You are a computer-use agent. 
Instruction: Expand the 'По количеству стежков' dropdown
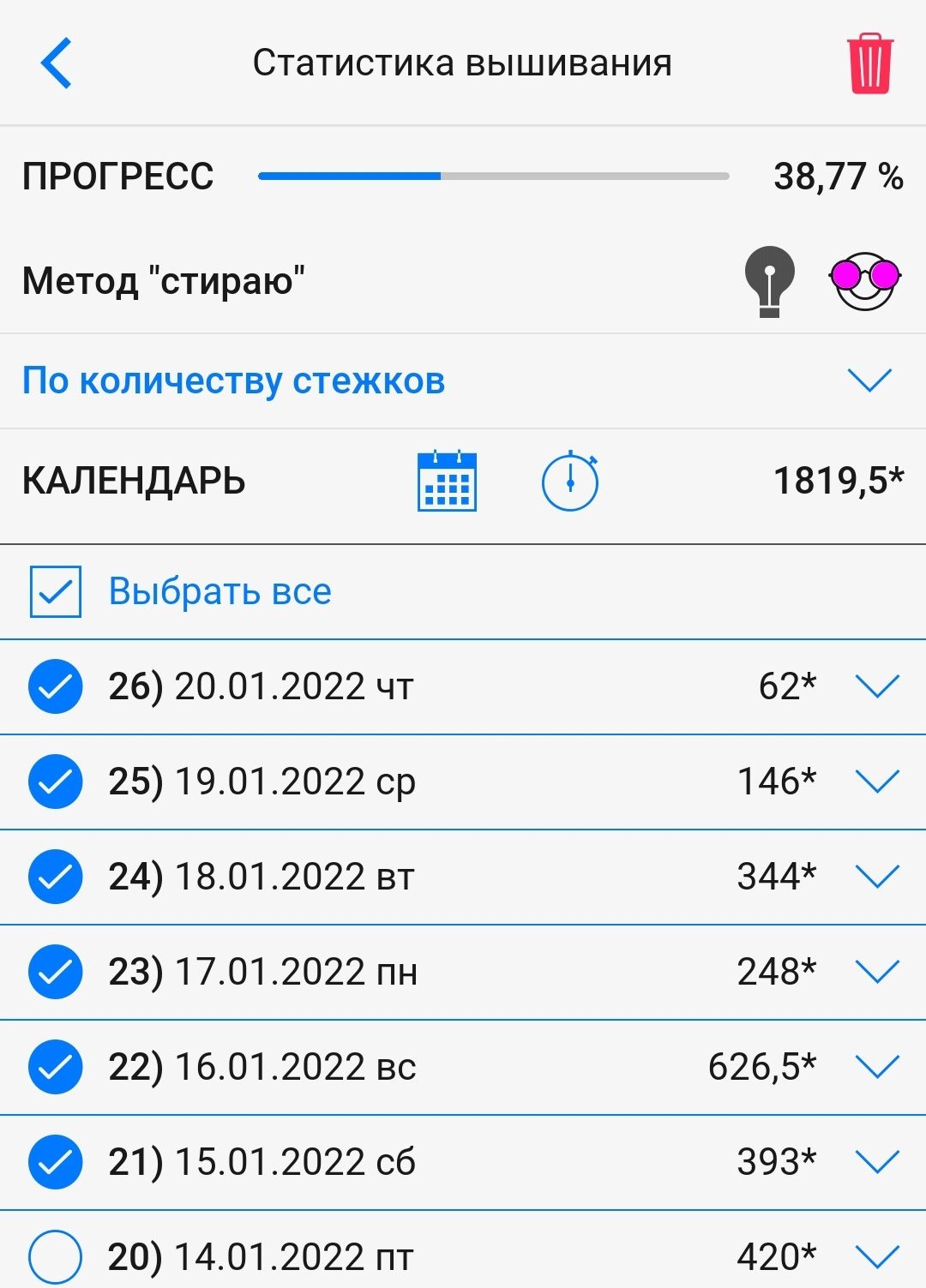pos(869,380)
